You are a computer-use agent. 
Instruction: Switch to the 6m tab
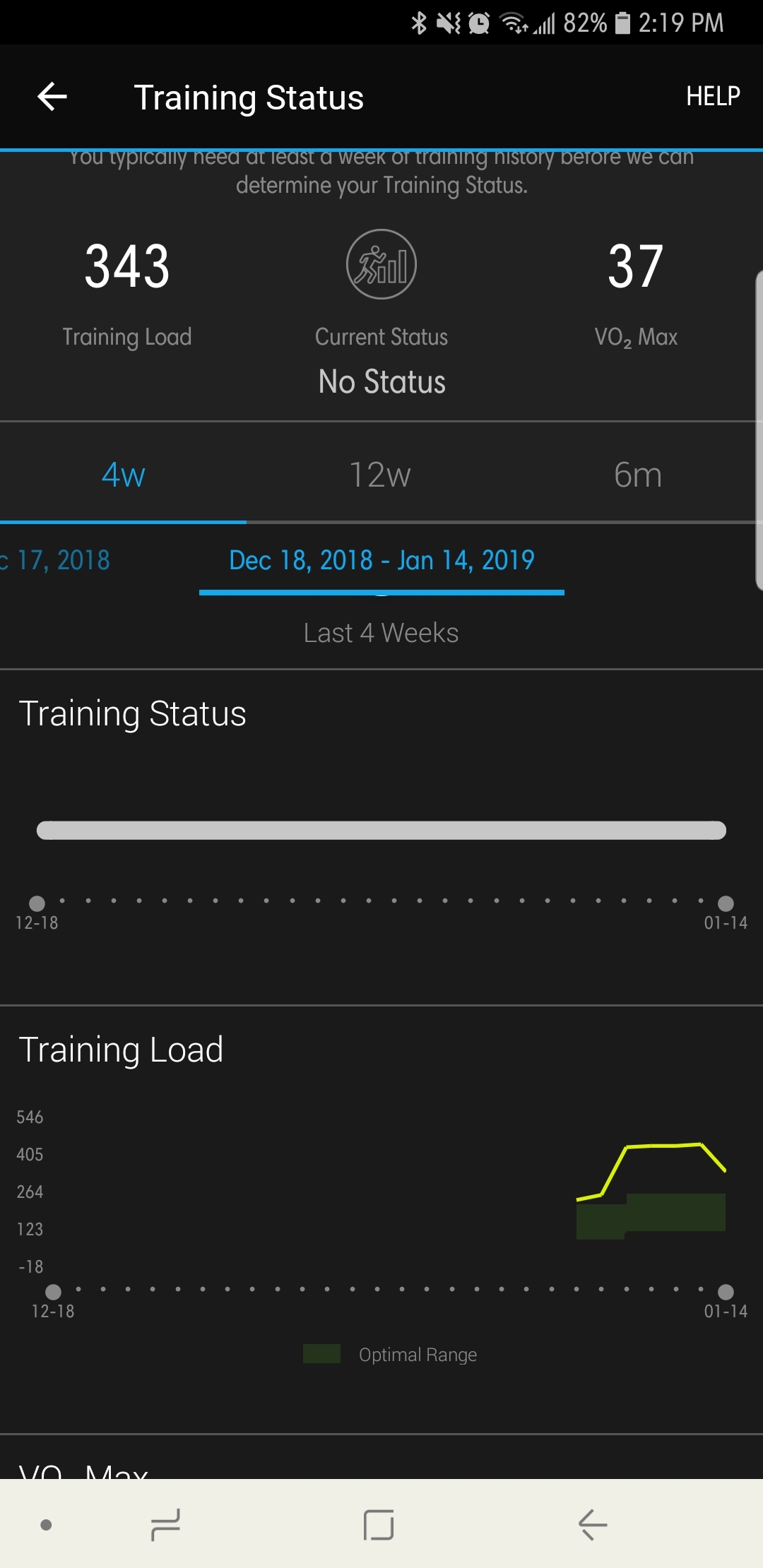click(x=637, y=475)
